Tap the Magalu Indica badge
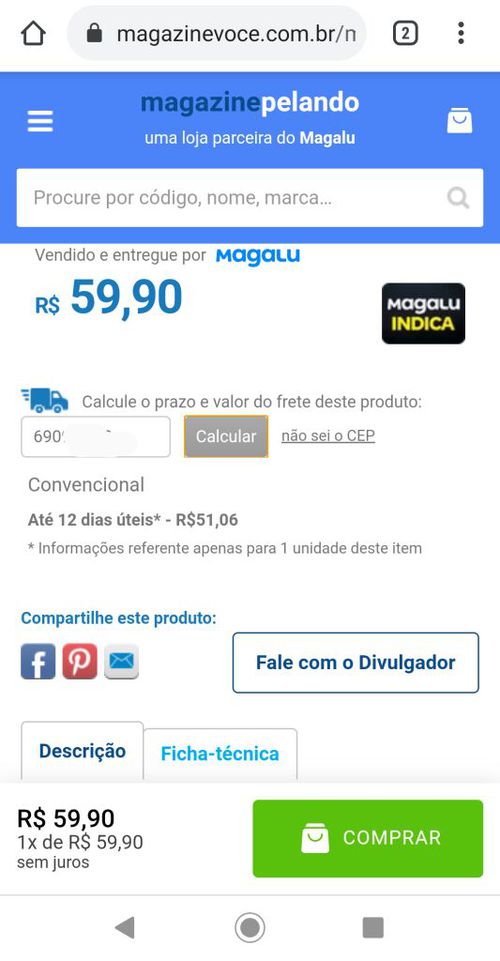Image resolution: width=500 pixels, height=961 pixels. [x=423, y=313]
